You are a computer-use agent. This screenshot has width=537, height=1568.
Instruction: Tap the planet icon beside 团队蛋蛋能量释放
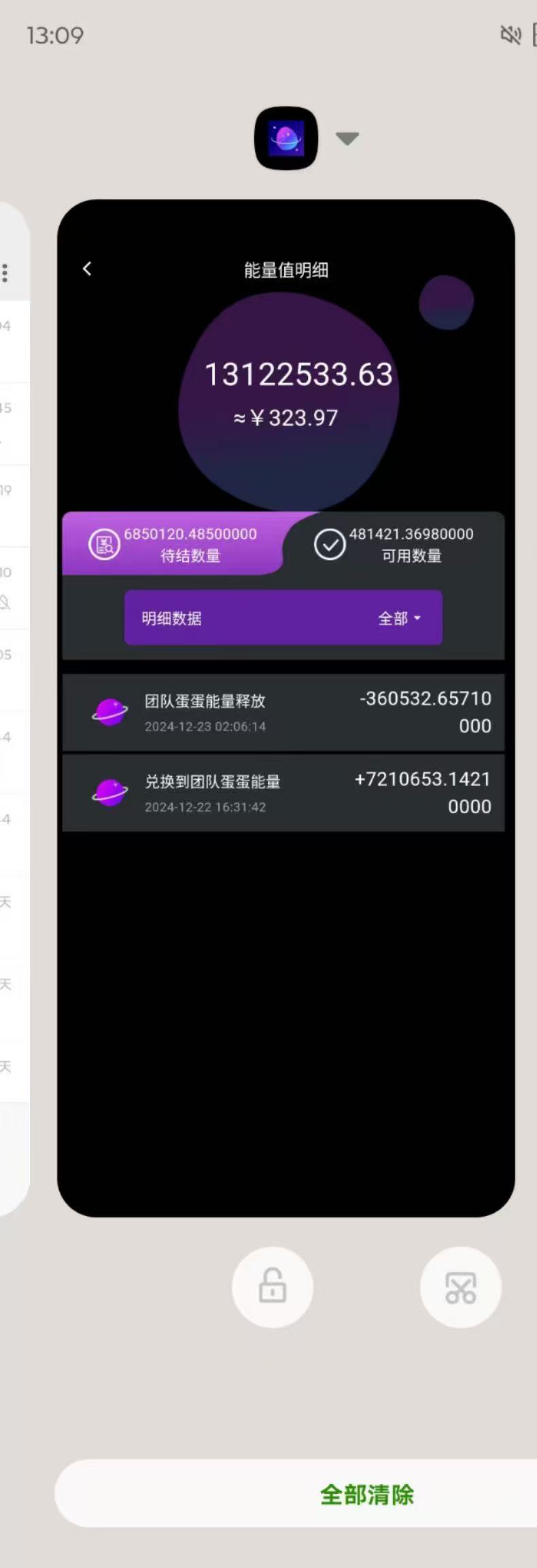(109, 712)
